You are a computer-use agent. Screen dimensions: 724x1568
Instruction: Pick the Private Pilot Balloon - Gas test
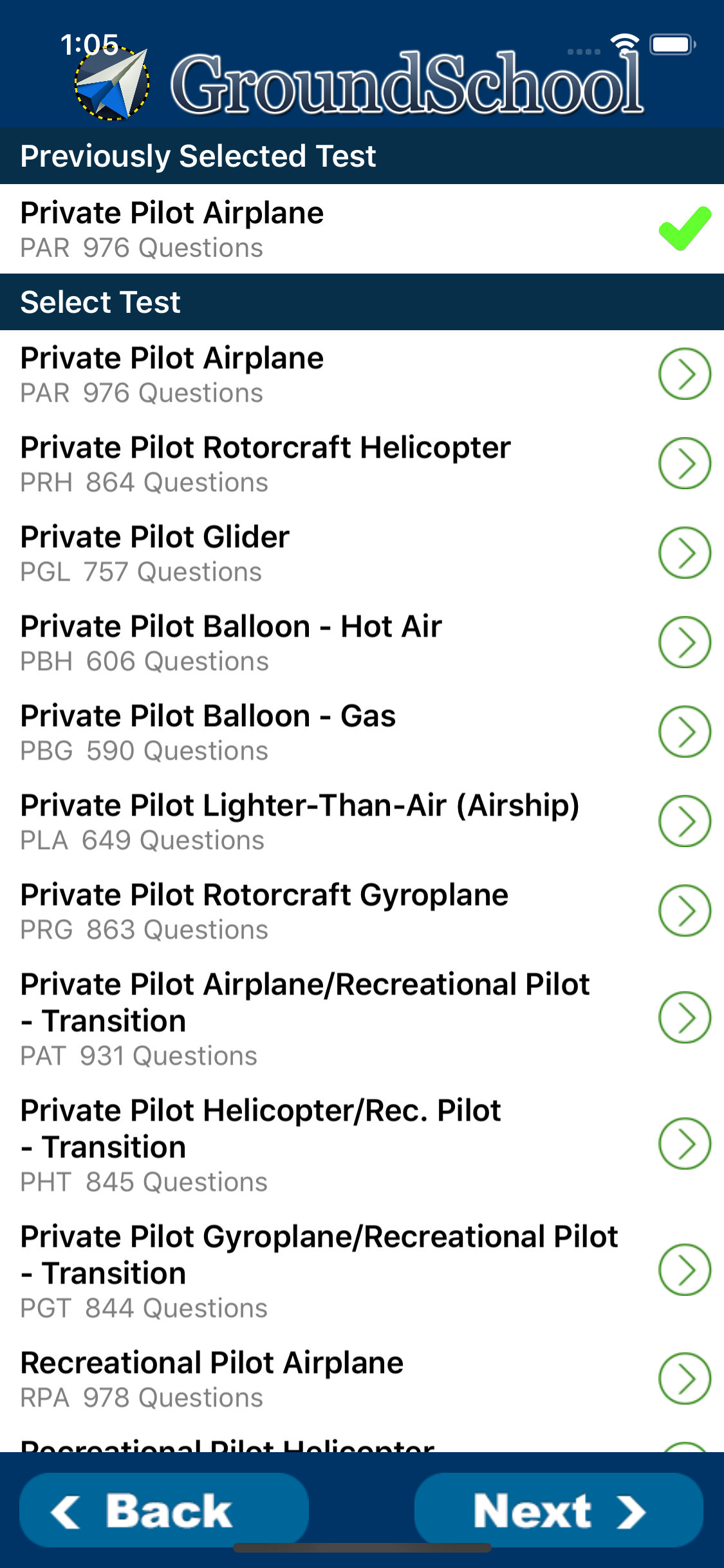point(362,732)
